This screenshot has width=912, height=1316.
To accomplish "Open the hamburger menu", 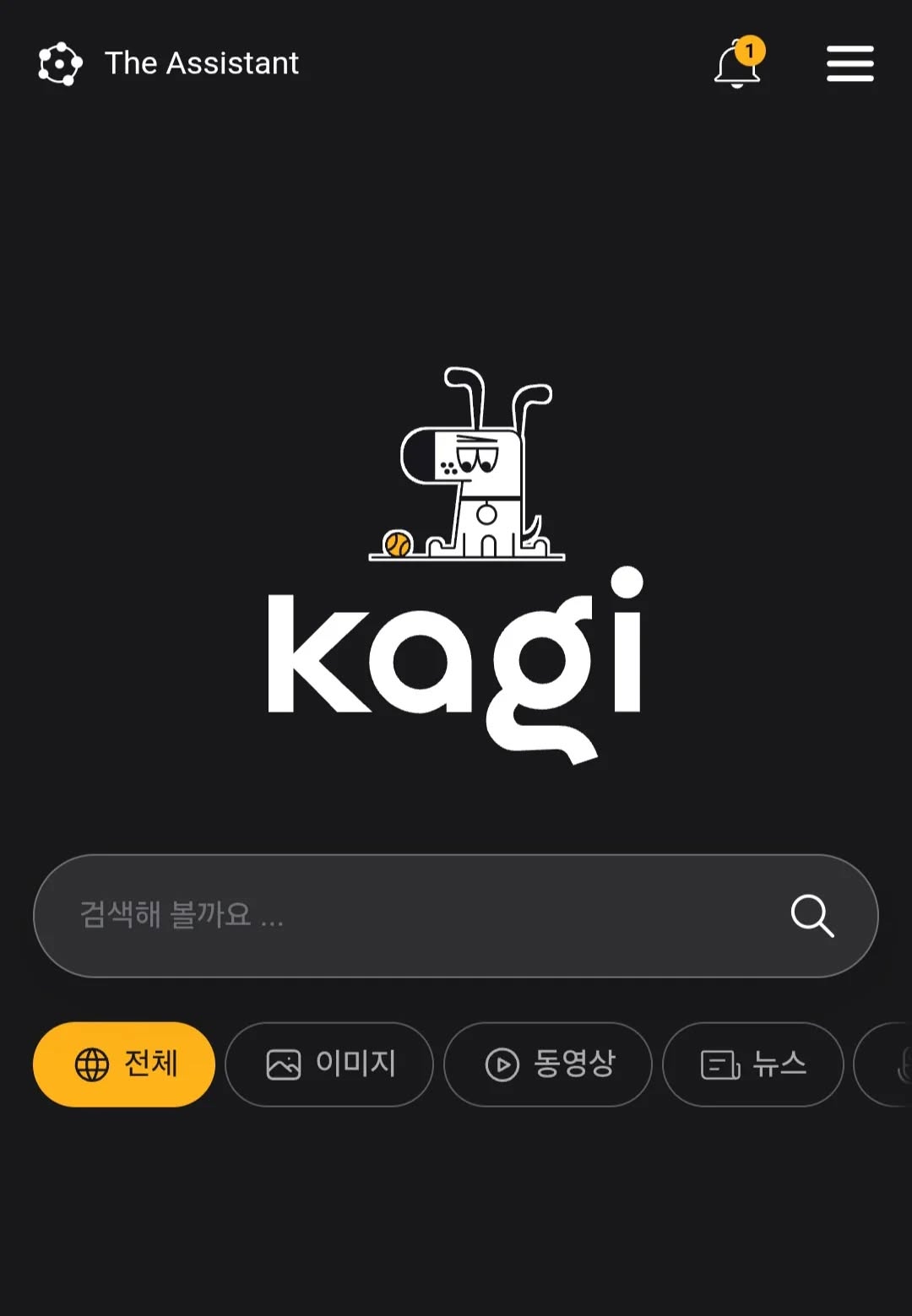I will pos(850,64).
